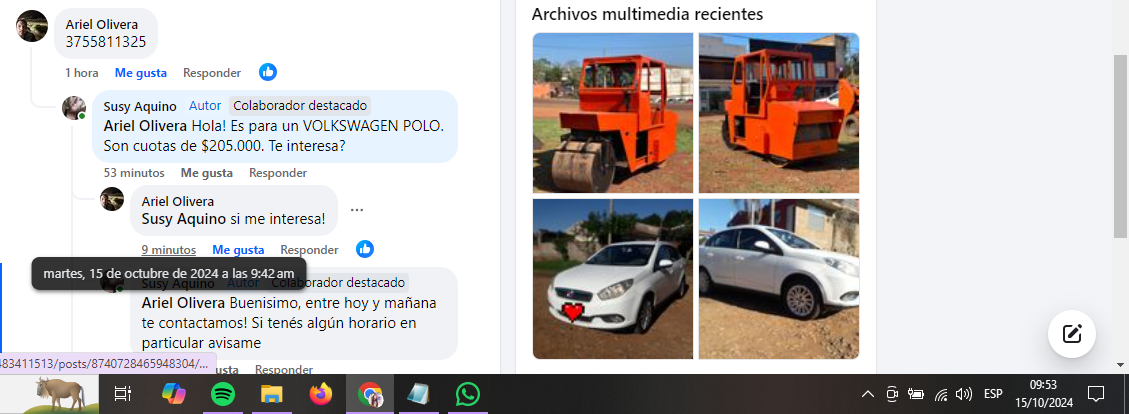Open File Explorer from the taskbar
The width and height of the screenshot is (1129, 414).
point(272,395)
